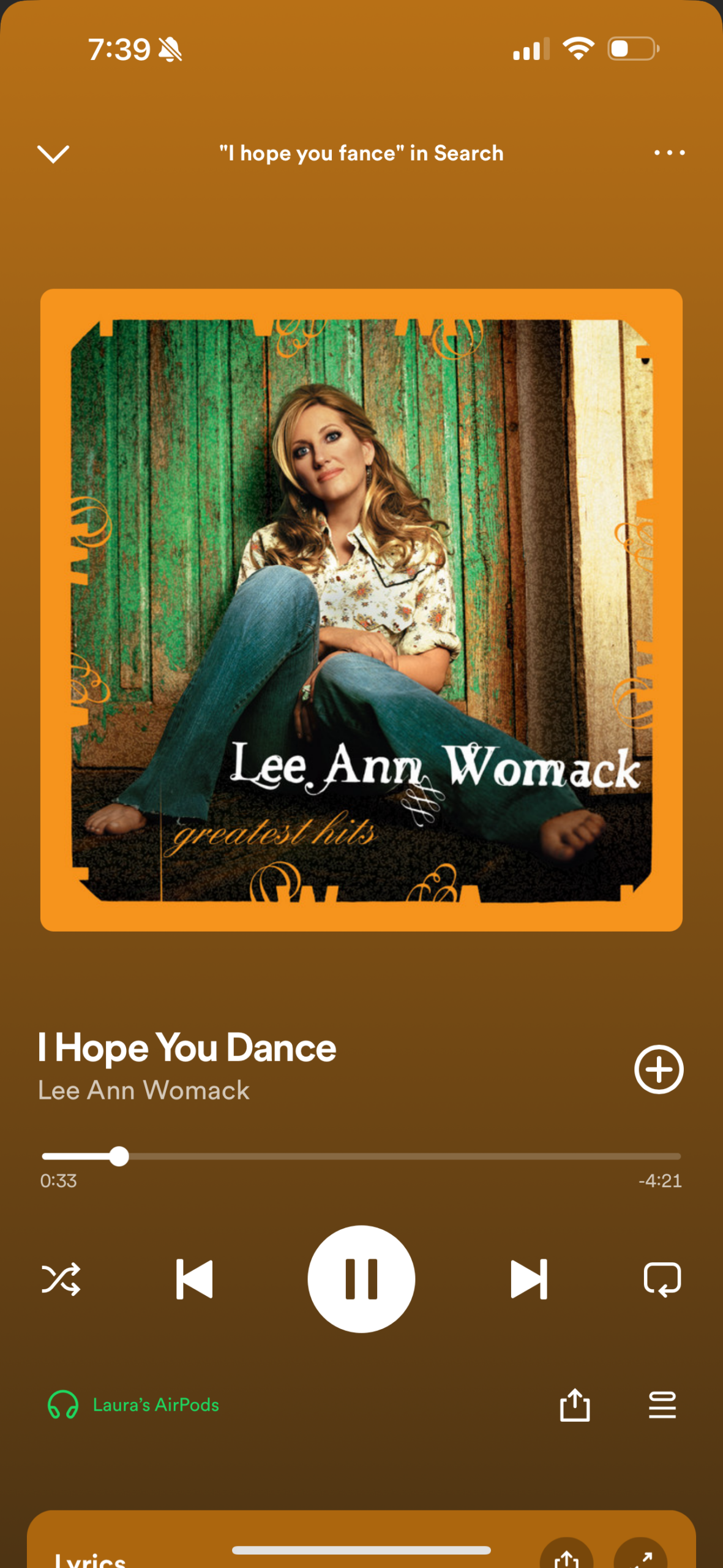Share the lyrics from the Lyrics card
The height and width of the screenshot is (1568, 723).
[x=566, y=1556]
